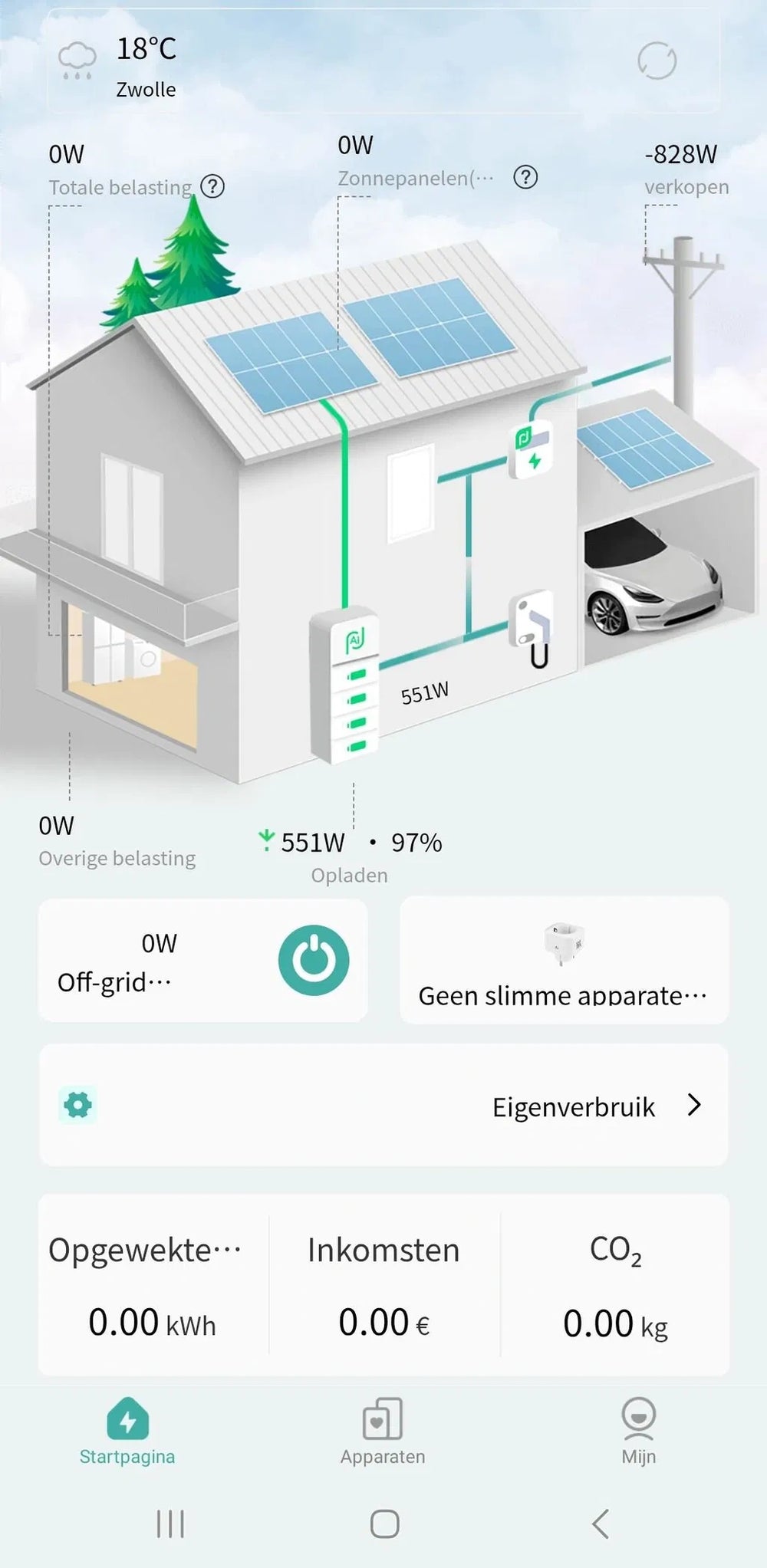
Task: Go back with the system back button
Action: 601,1524
